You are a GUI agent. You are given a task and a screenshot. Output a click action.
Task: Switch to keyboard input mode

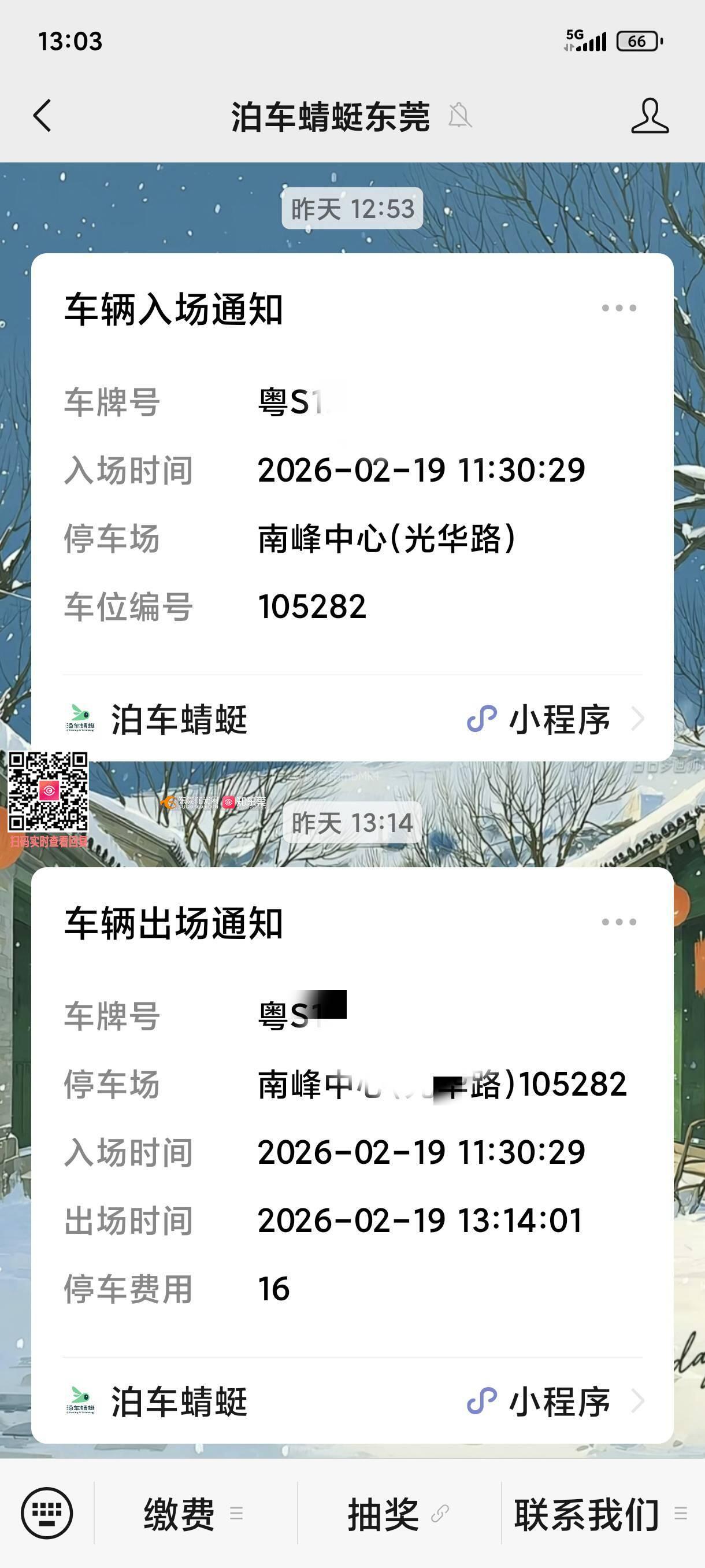(x=47, y=1512)
